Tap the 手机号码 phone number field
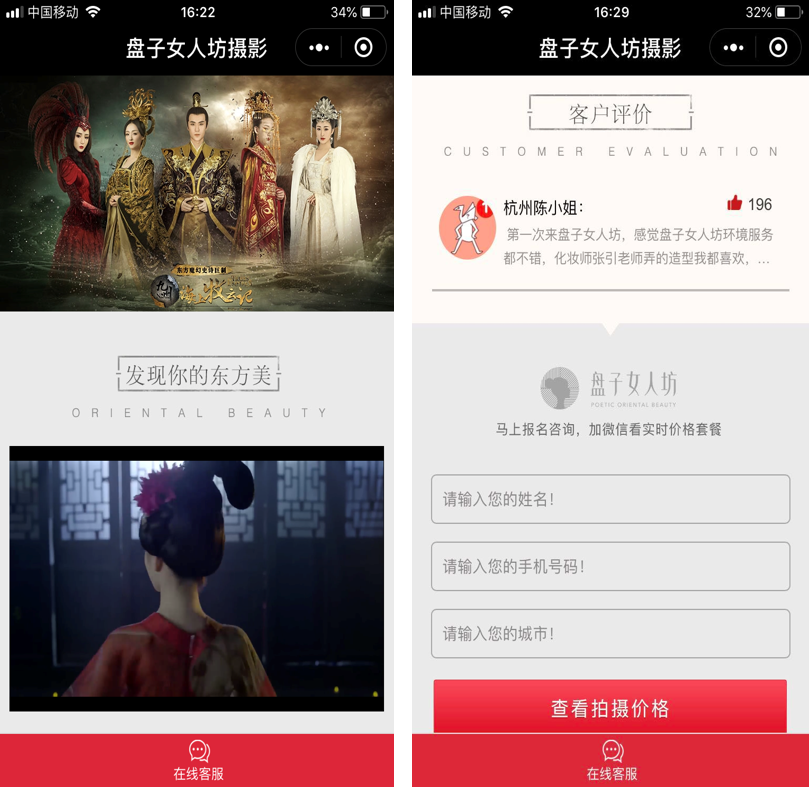 click(610, 566)
